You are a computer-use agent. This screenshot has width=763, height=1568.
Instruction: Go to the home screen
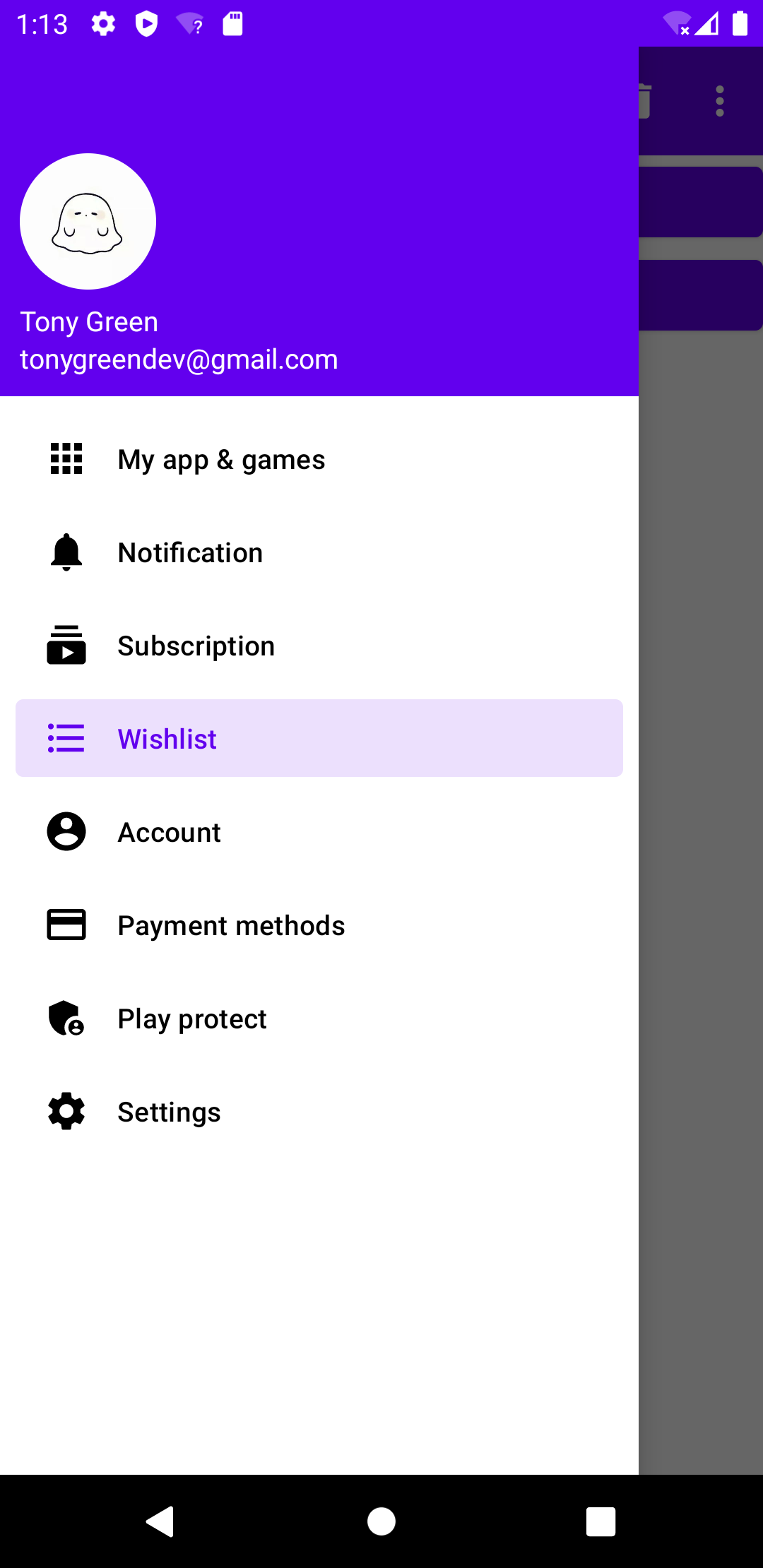click(381, 1521)
